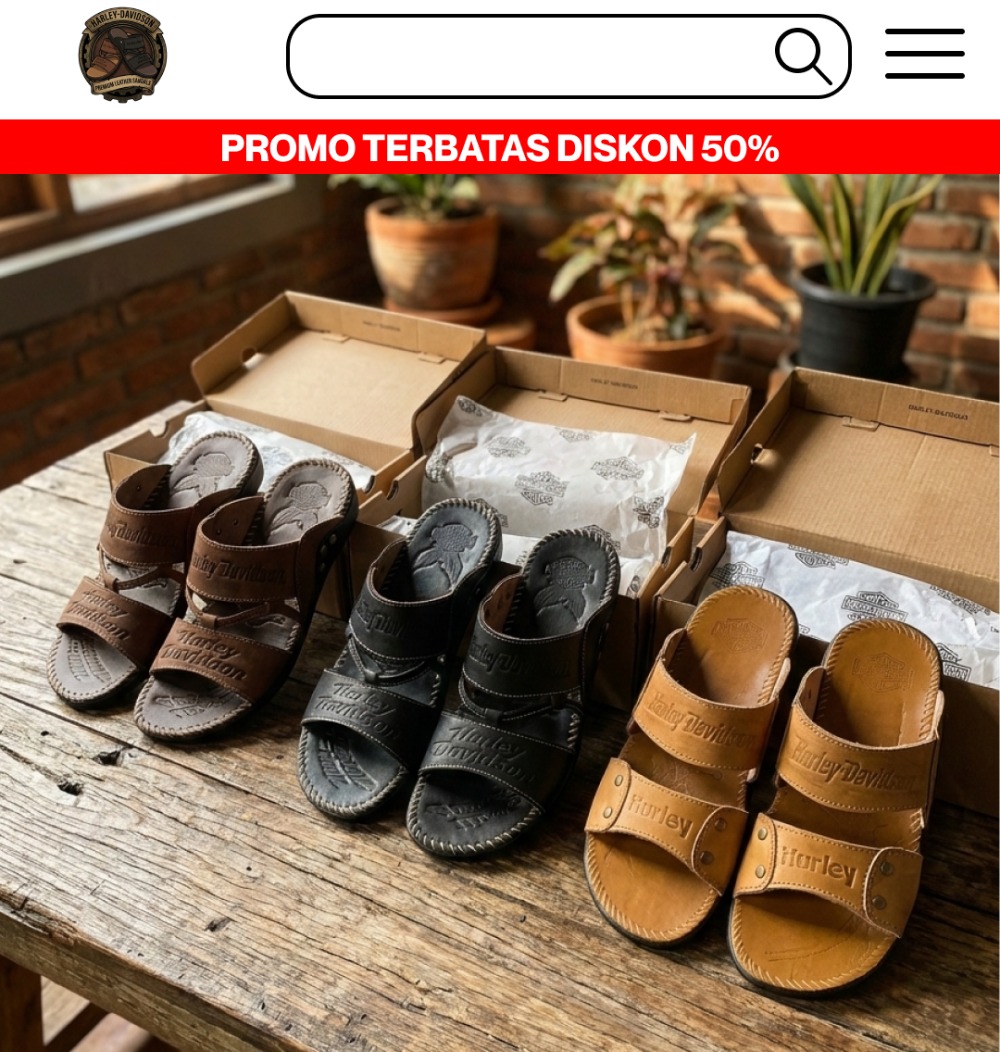Image resolution: width=1000 pixels, height=1052 pixels.
Task: Open the promo terbatas diskon 50% banner
Action: coord(500,148)
